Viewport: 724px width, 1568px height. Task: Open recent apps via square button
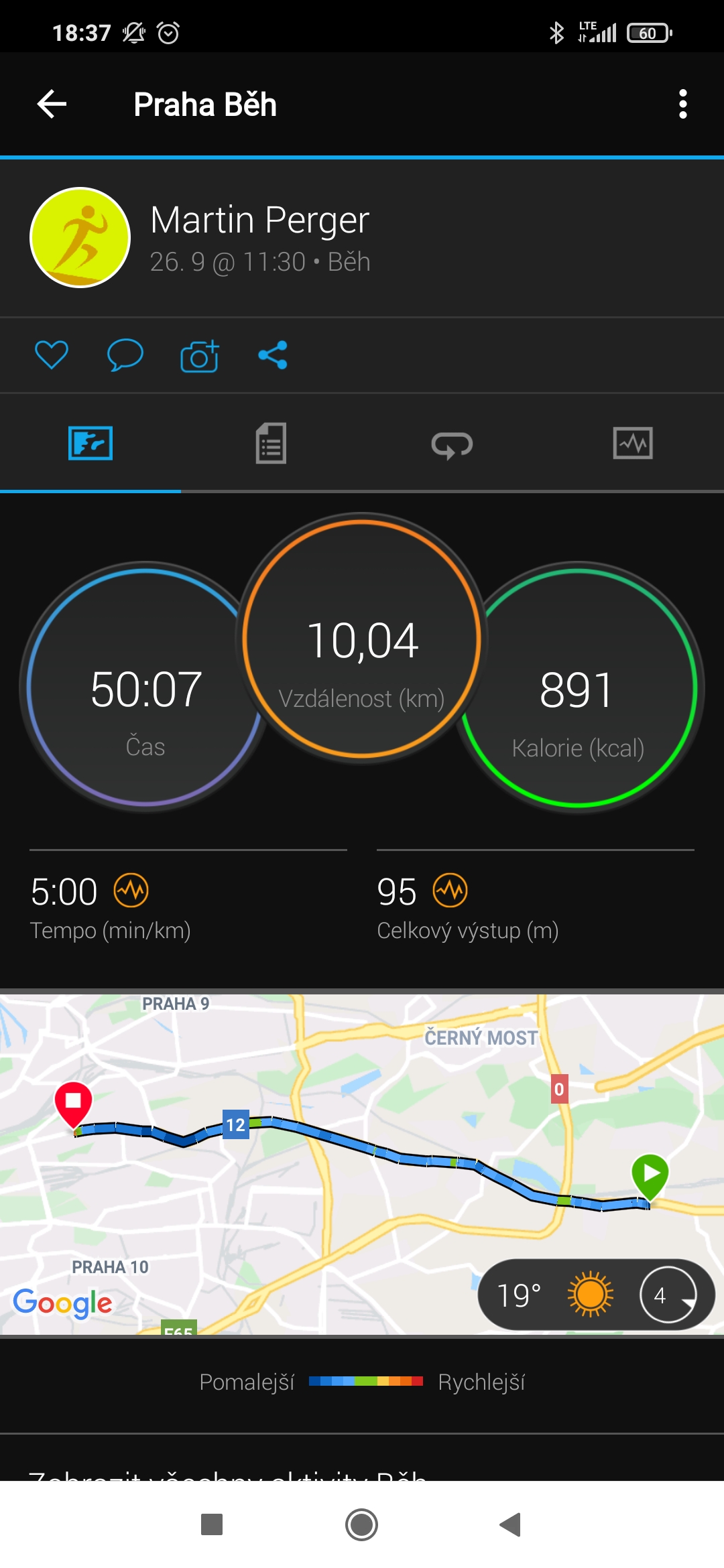coord(212,1524)
